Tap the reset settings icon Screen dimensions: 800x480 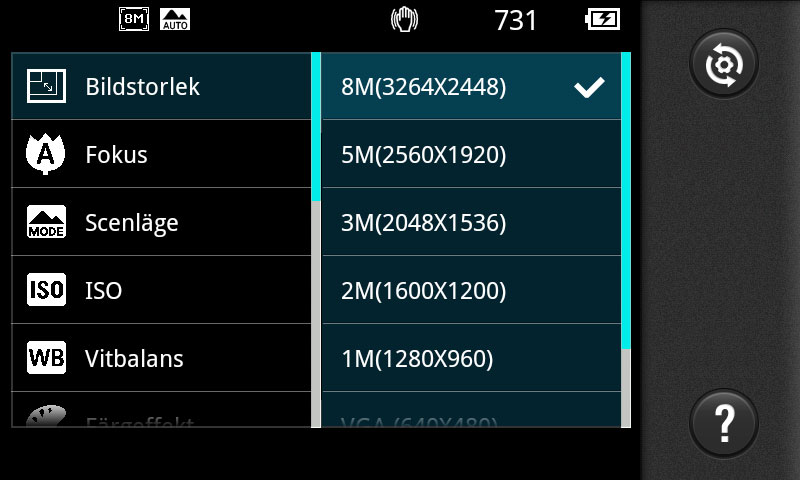click(x=724, y=65)
